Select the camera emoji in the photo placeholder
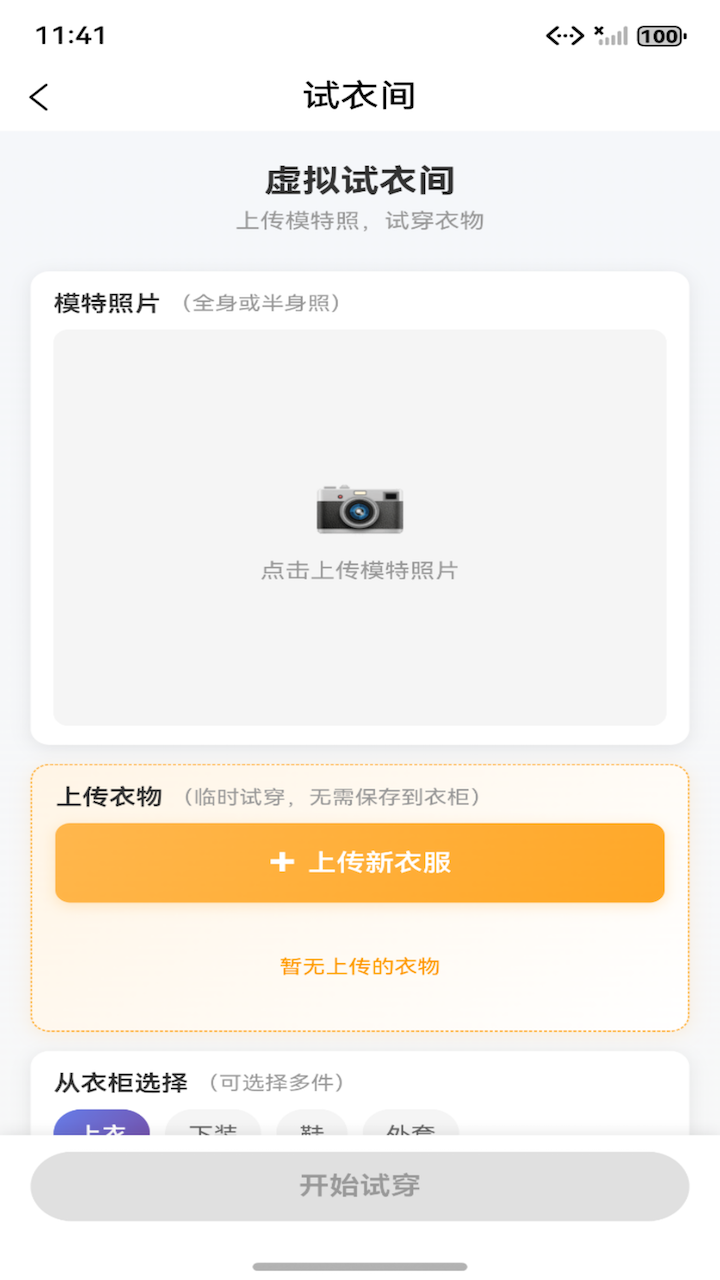Screen dimensions: 720x1280 359,510
